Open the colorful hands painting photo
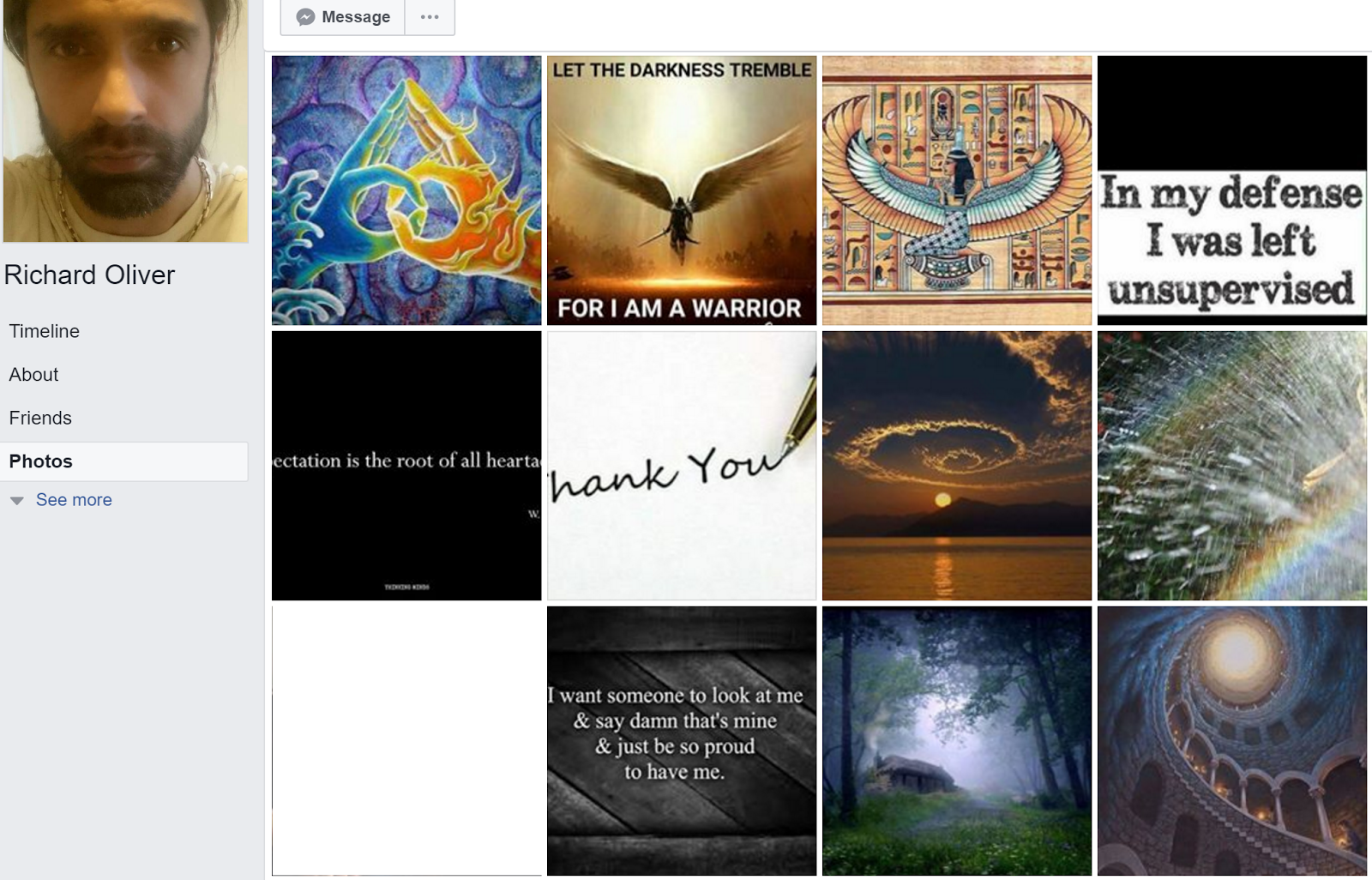Viewport: 1372px width, 880px height. click(406, 190)
